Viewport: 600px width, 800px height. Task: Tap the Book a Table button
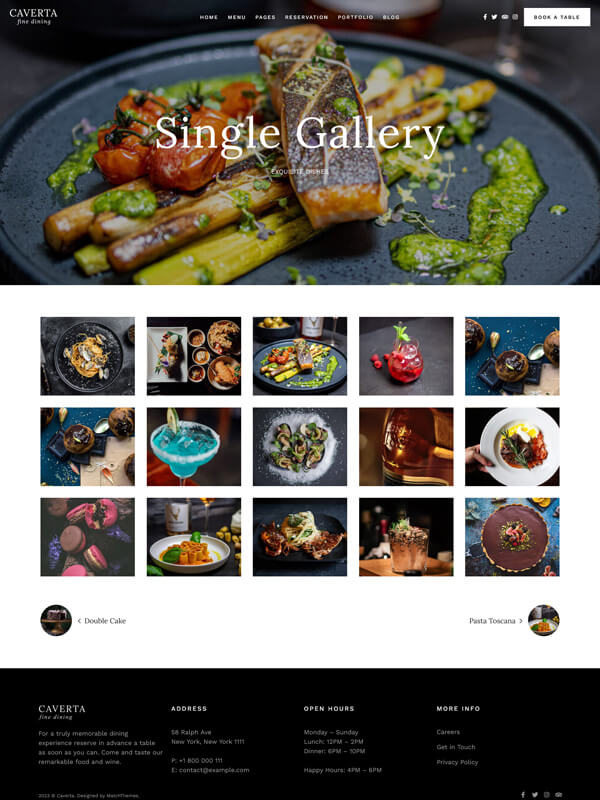click(x=556, y=17)
